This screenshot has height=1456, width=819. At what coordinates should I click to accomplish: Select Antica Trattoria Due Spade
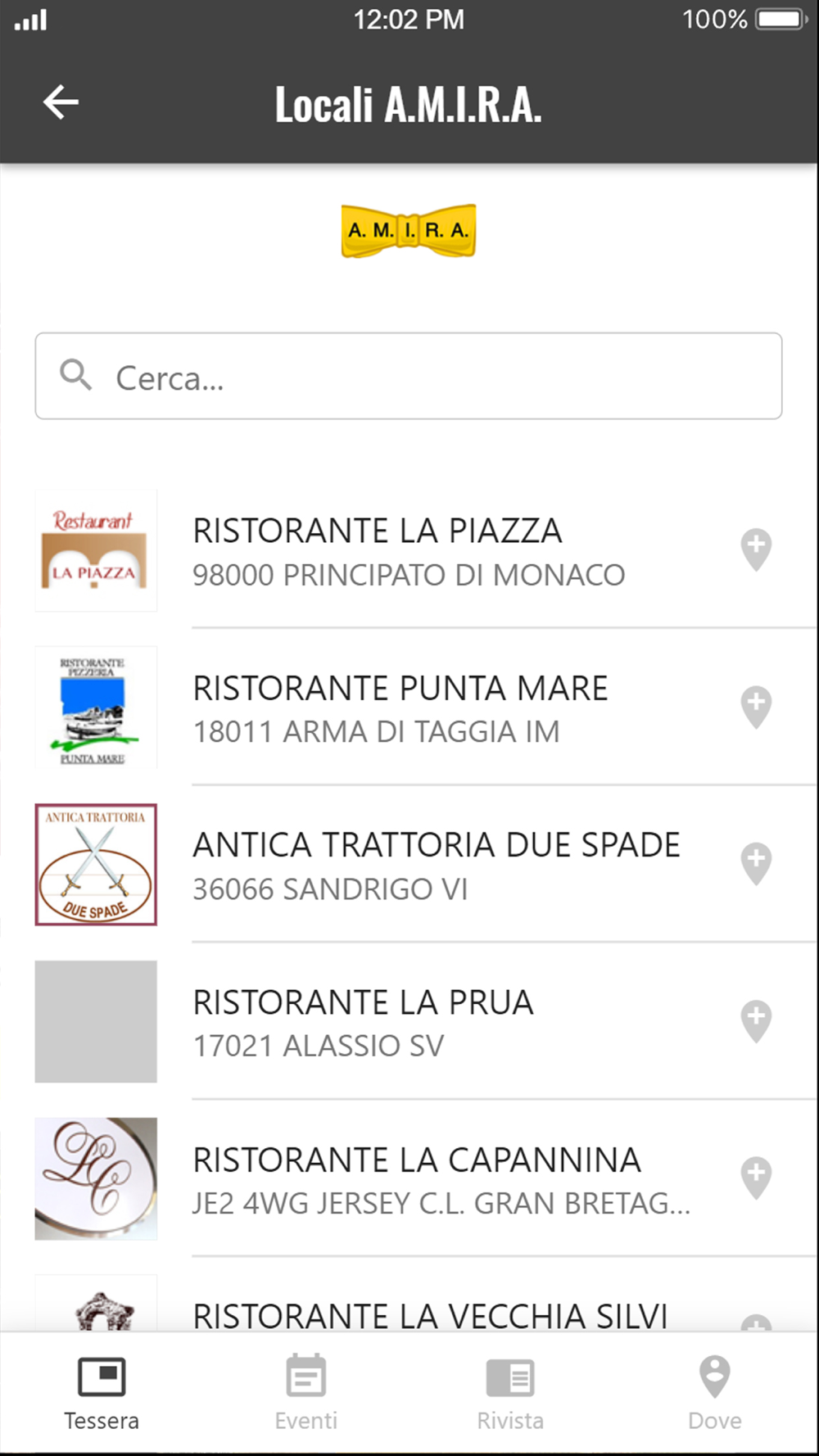pyautogui.click(x=436, y=865)
